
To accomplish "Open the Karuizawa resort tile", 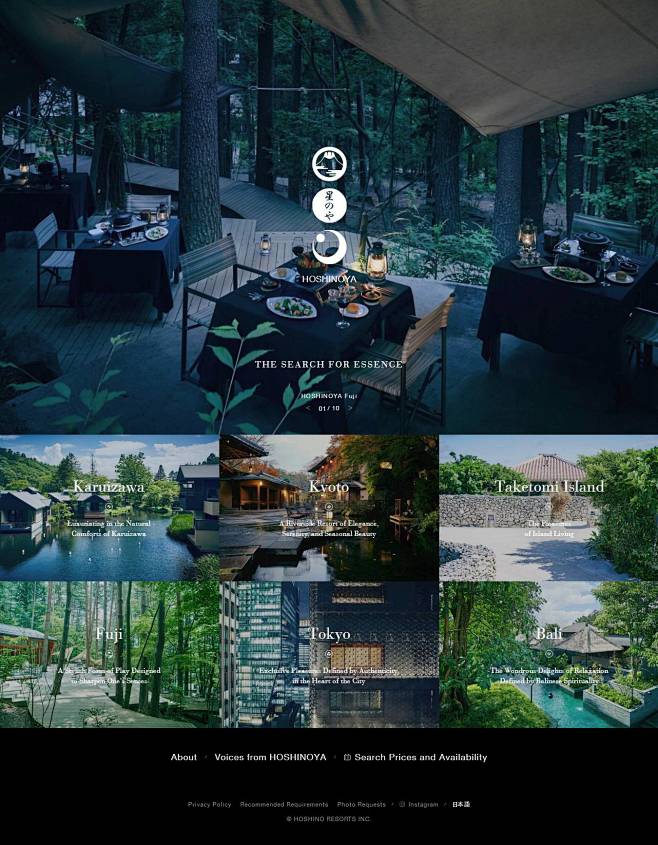I will click(109, 507).
